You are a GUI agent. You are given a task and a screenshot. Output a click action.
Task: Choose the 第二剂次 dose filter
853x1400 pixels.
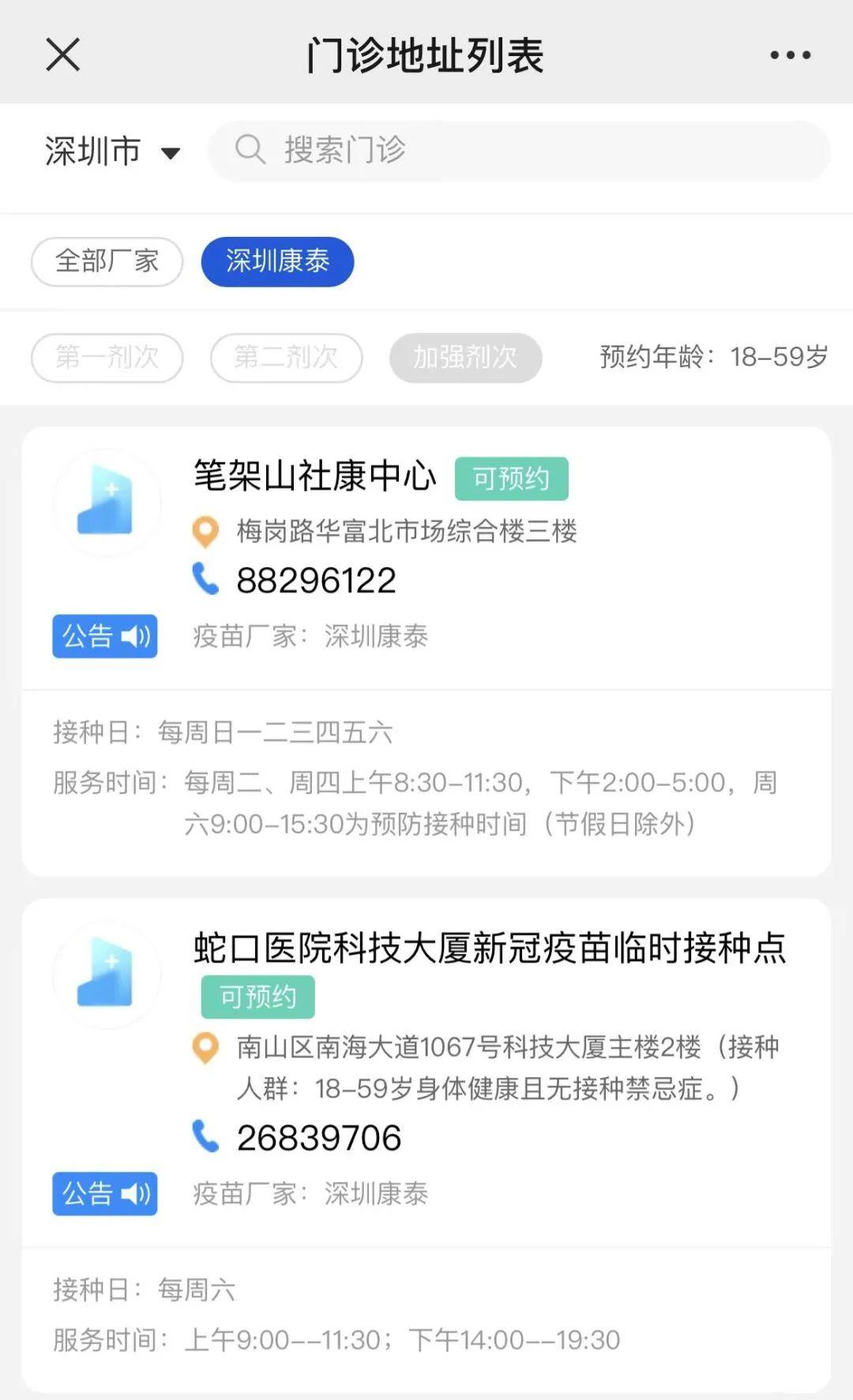point(286,358)
